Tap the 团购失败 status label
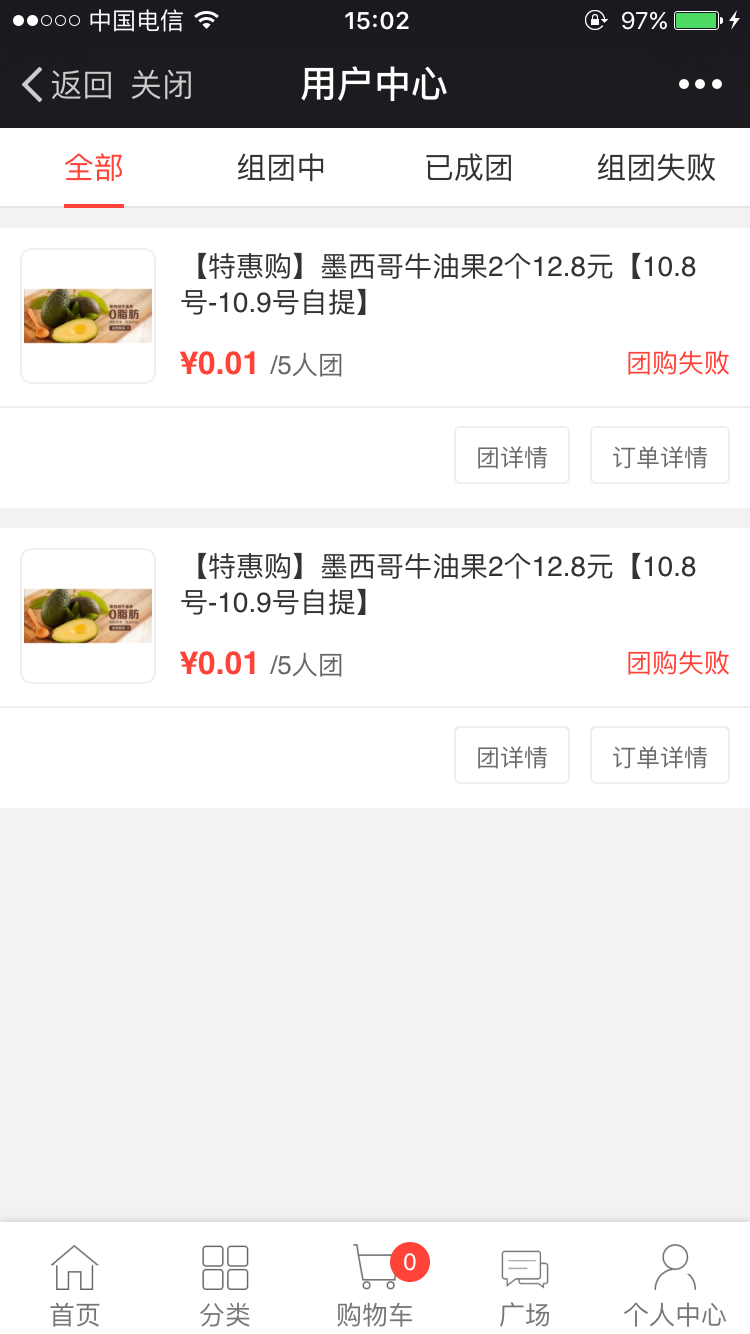Image resolution: width=750 pixels, height=1334 pixels. (x=678, y=364)
